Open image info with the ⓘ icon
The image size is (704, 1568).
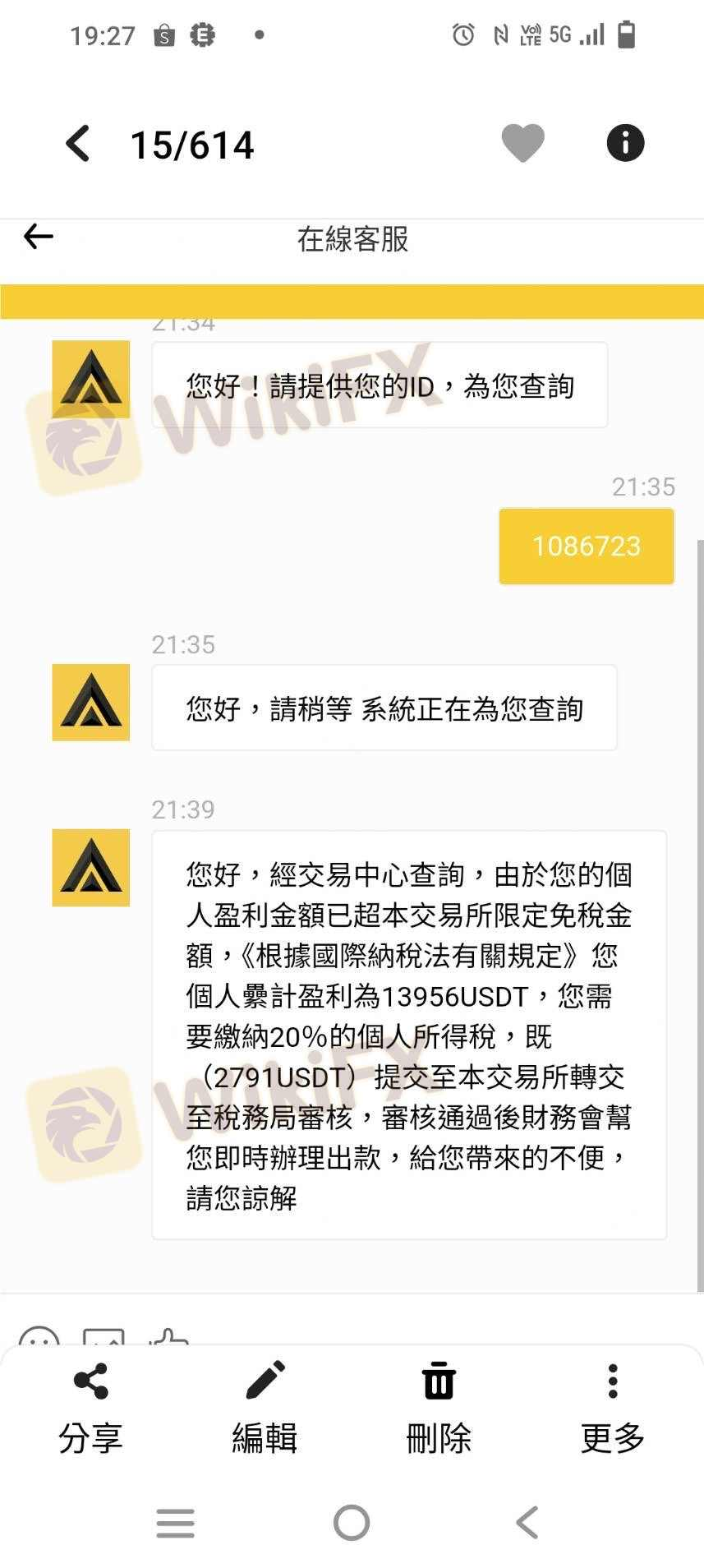coord(625,143)
